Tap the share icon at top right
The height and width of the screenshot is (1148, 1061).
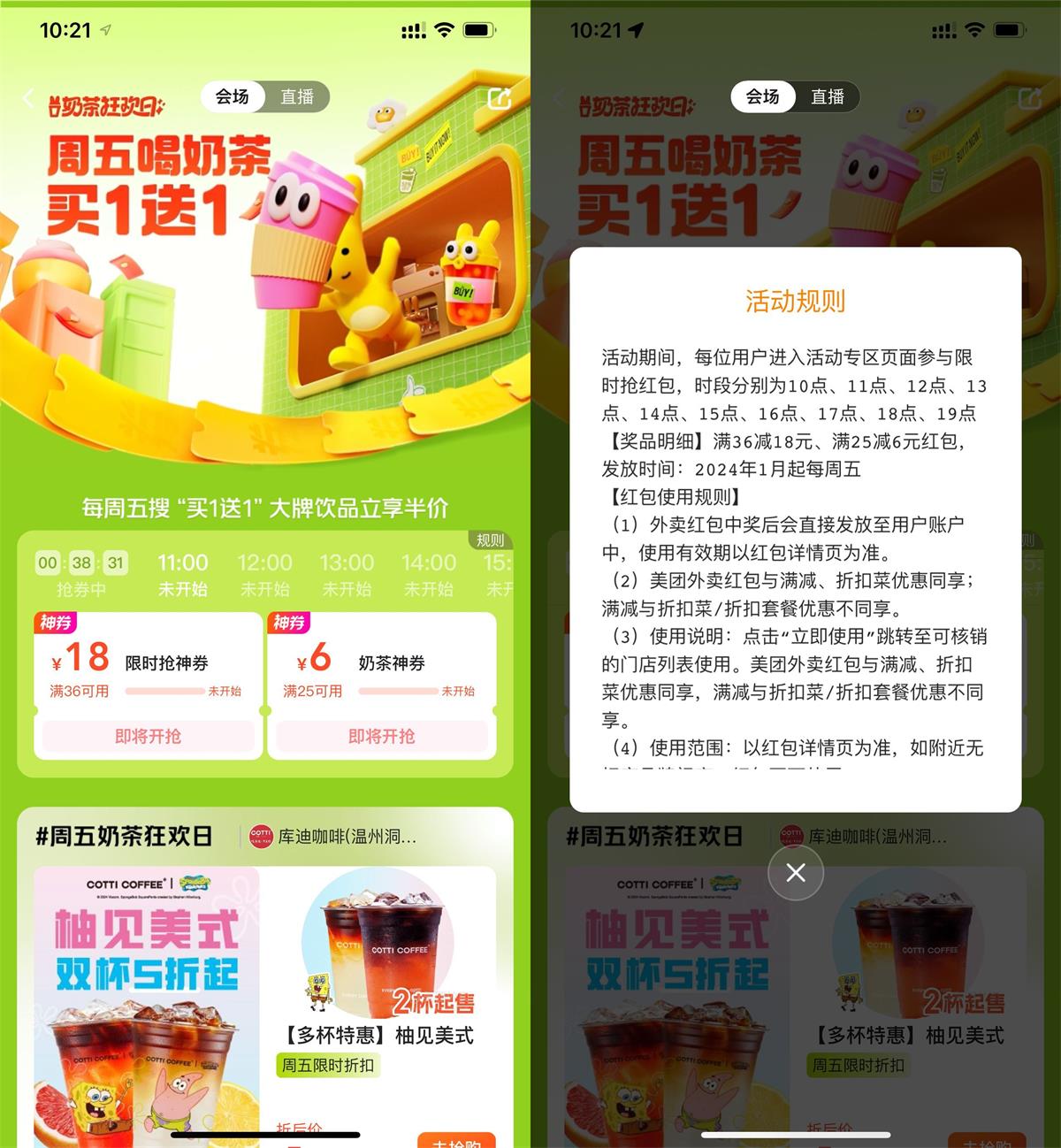click(x=497, y=97)
